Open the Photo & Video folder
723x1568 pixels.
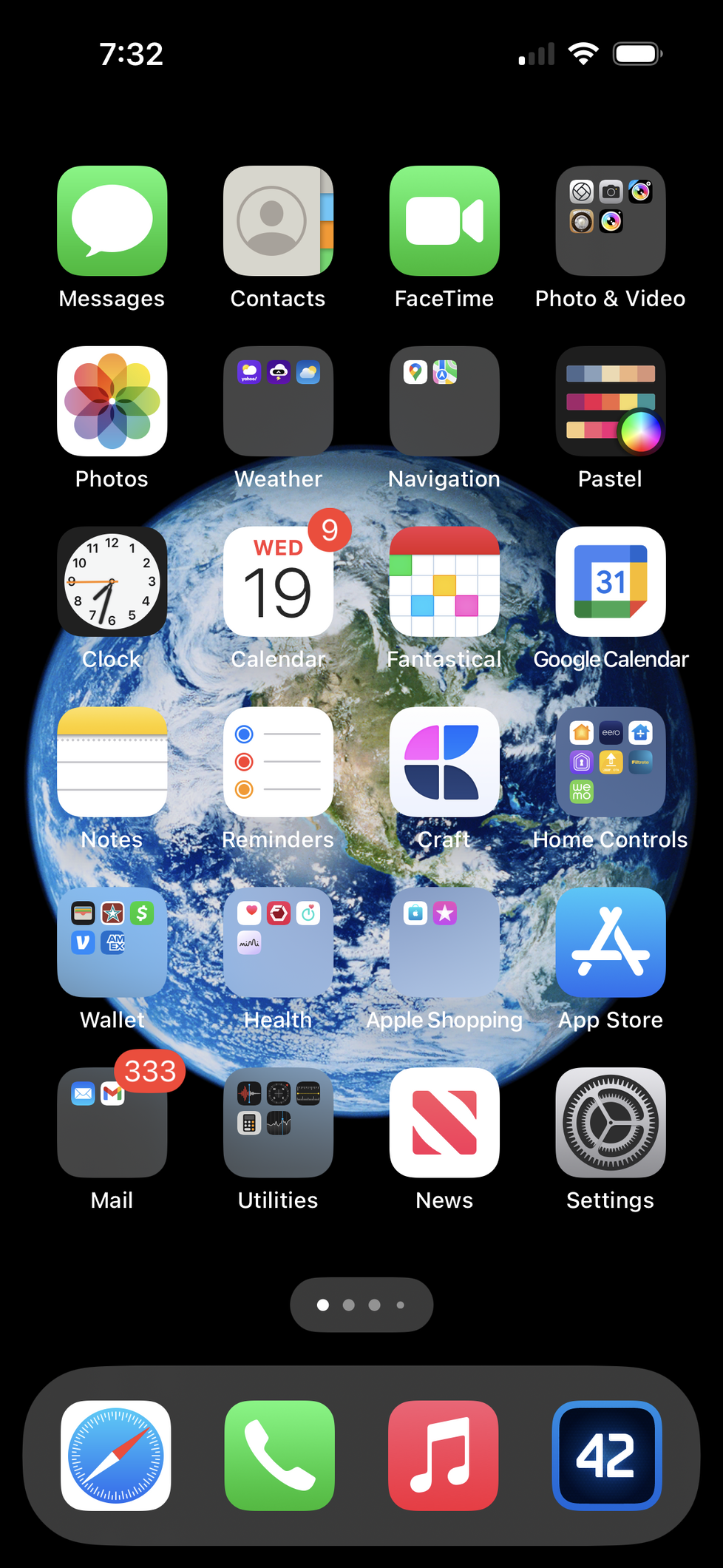[611, 220]
